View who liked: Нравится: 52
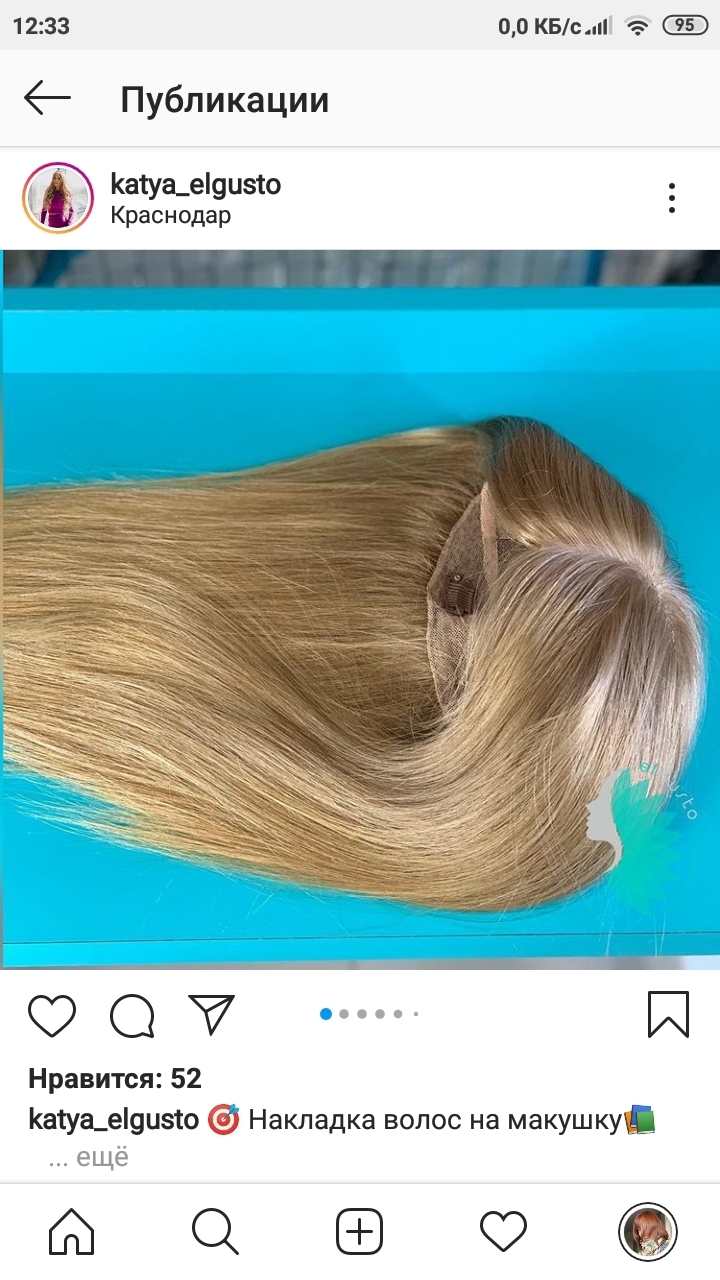This screenshot has width=720, height=1280. coord(115,1079)
